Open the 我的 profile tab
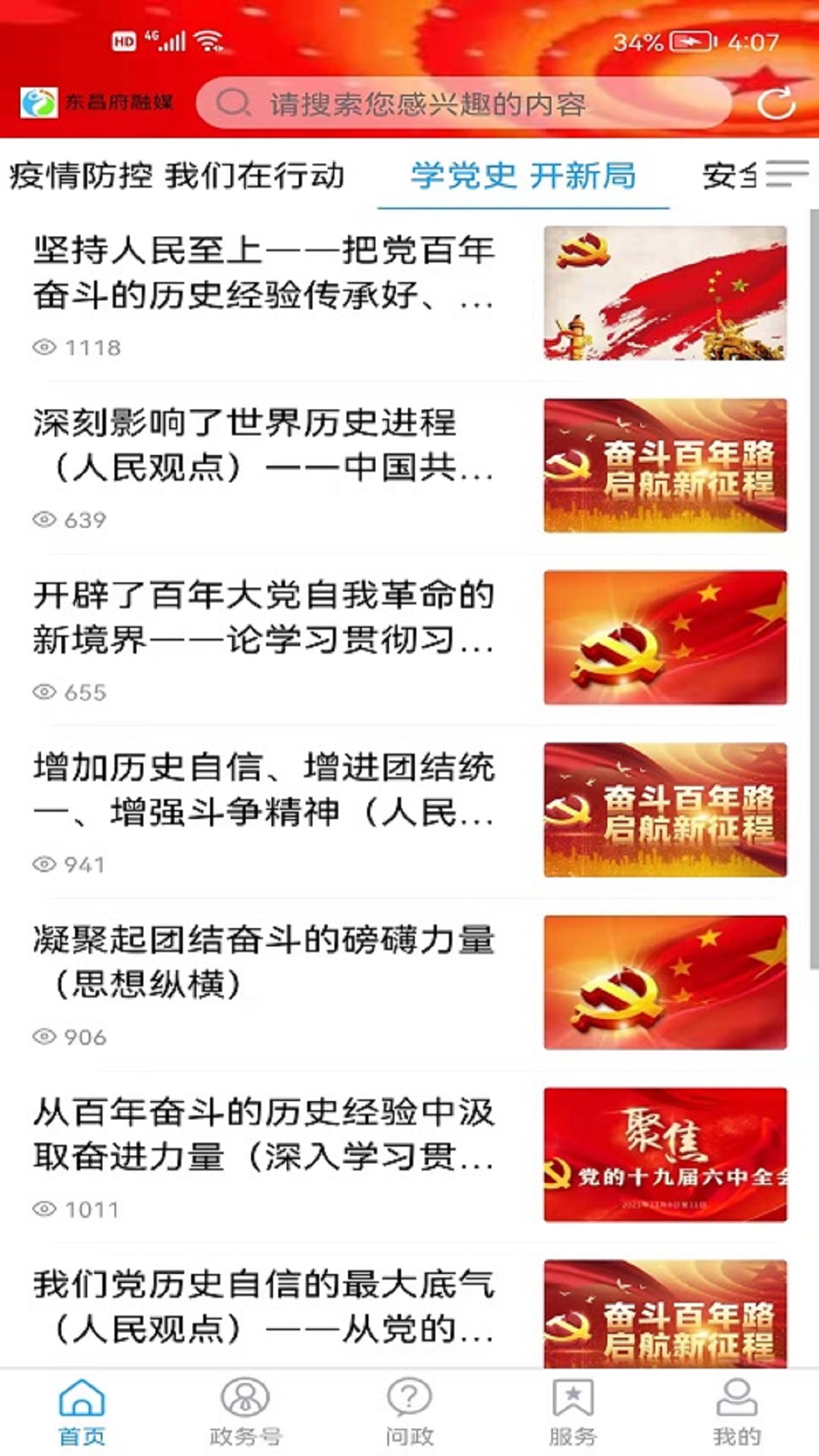Image resolution: width=819 pixels, height=1456 pixels. click(736, 1412)
